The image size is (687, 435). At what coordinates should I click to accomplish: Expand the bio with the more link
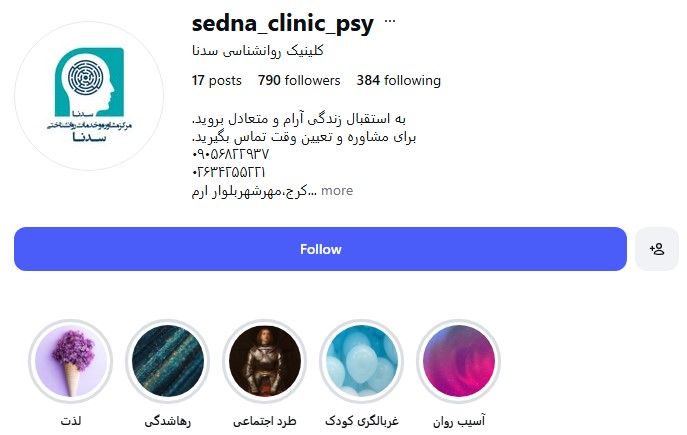click(336, 191)
